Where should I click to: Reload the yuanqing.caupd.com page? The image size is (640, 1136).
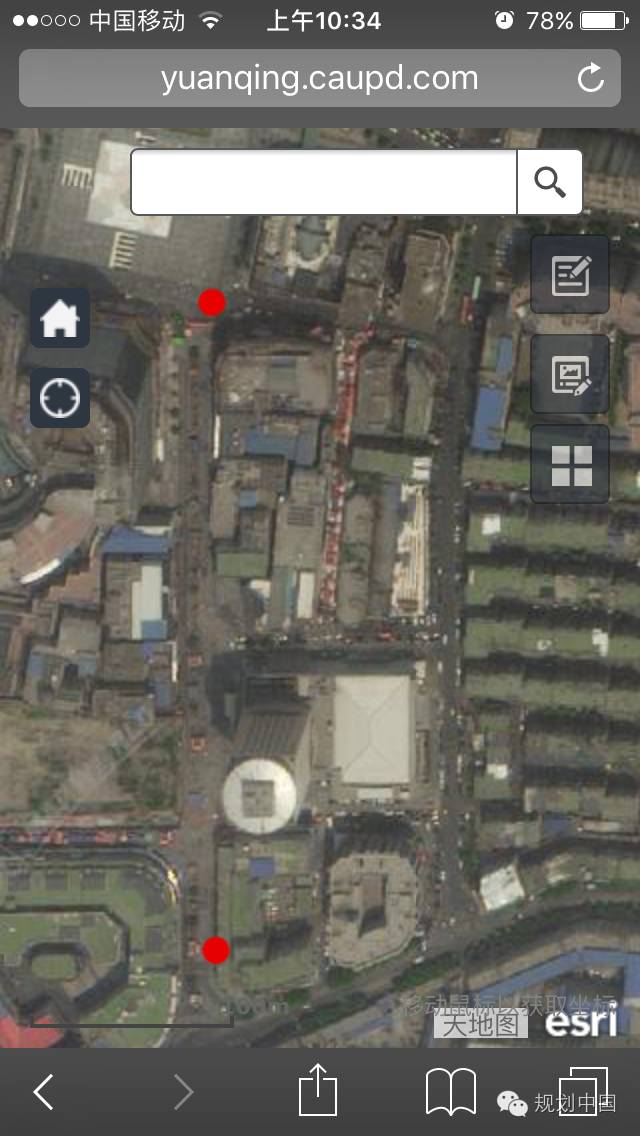591,78
